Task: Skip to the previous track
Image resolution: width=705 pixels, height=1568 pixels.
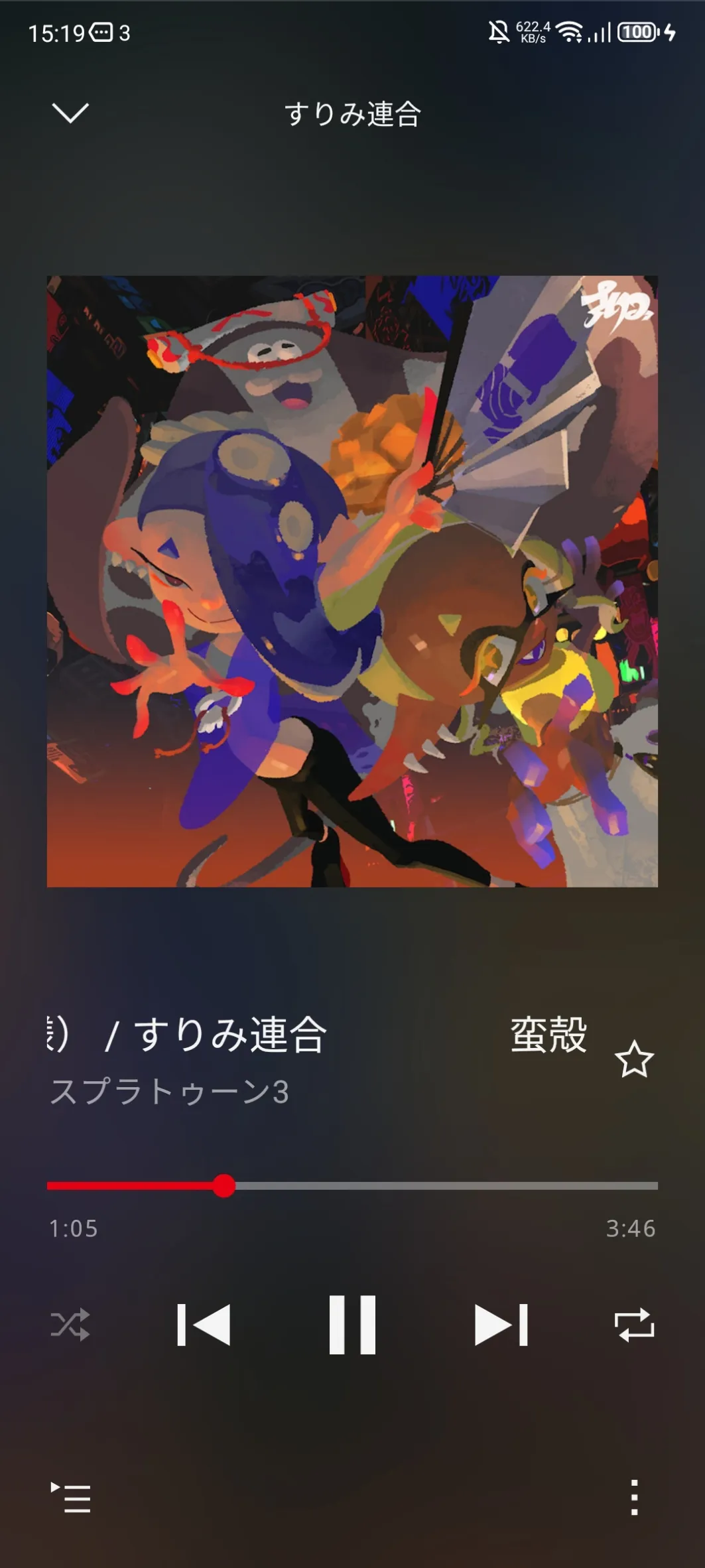Action: [204, 1325]
